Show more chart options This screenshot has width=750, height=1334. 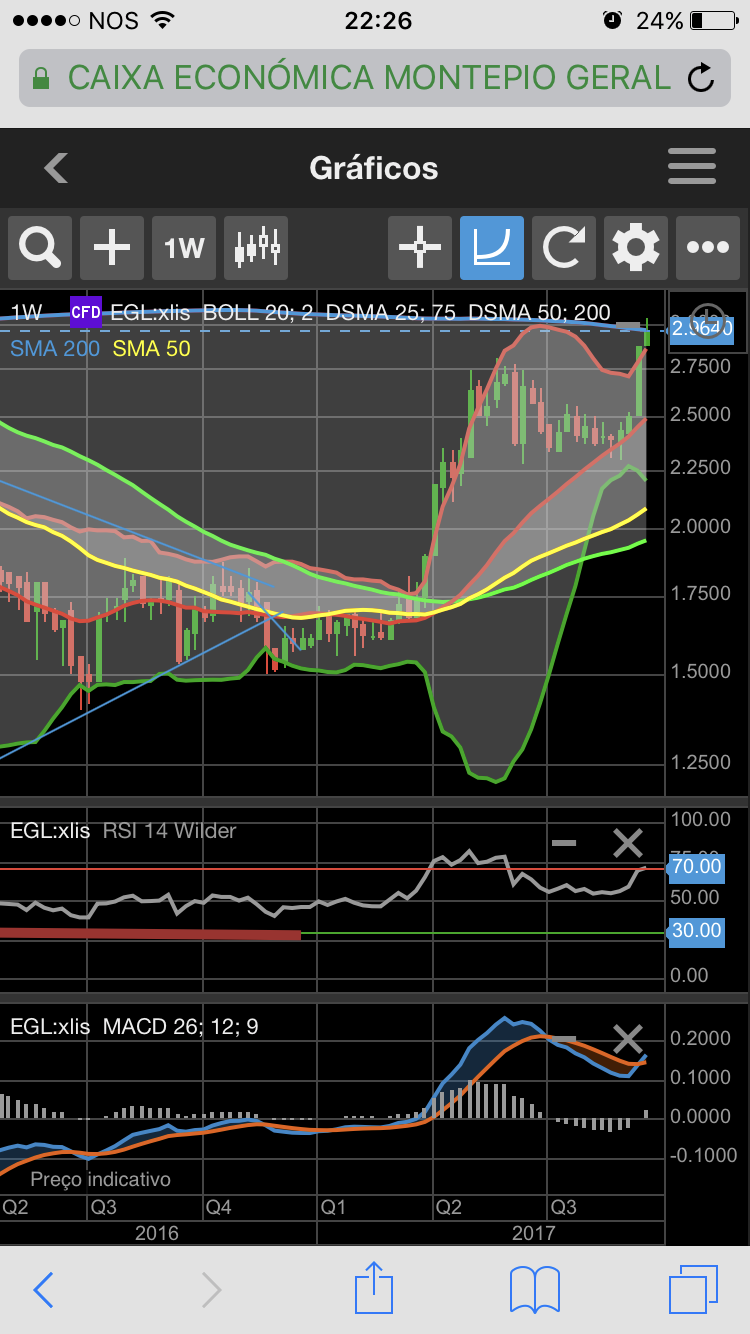coord(708,247)
